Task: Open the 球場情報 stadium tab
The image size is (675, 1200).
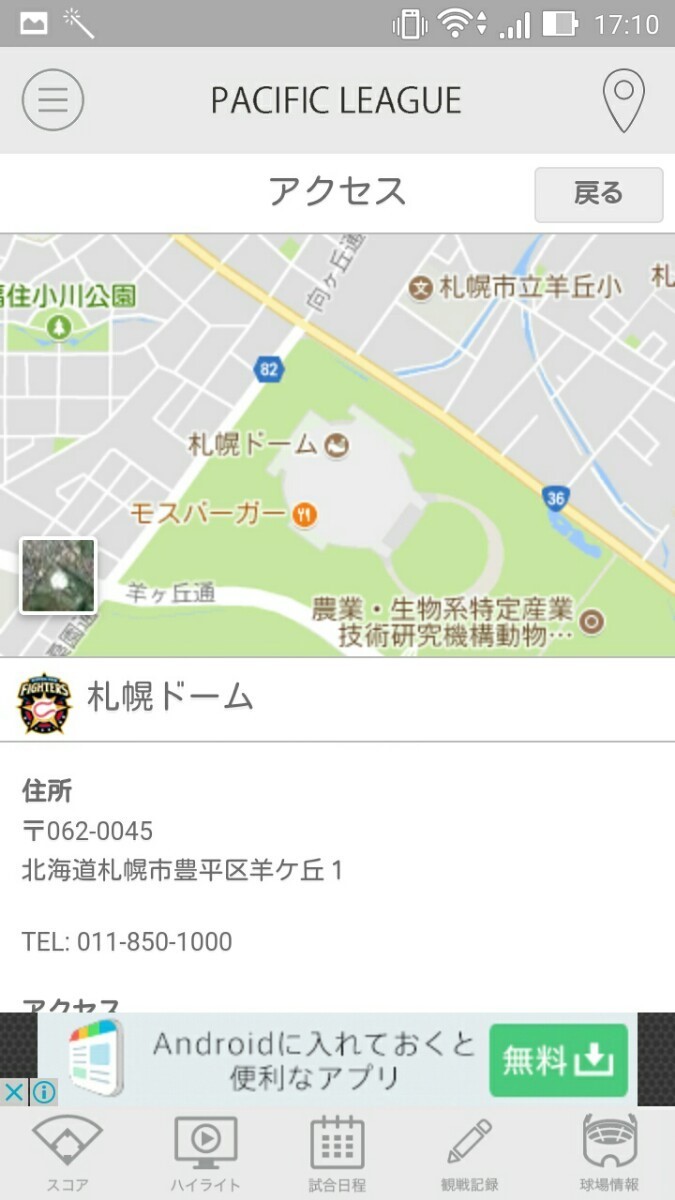Action: pos(609,1153)
